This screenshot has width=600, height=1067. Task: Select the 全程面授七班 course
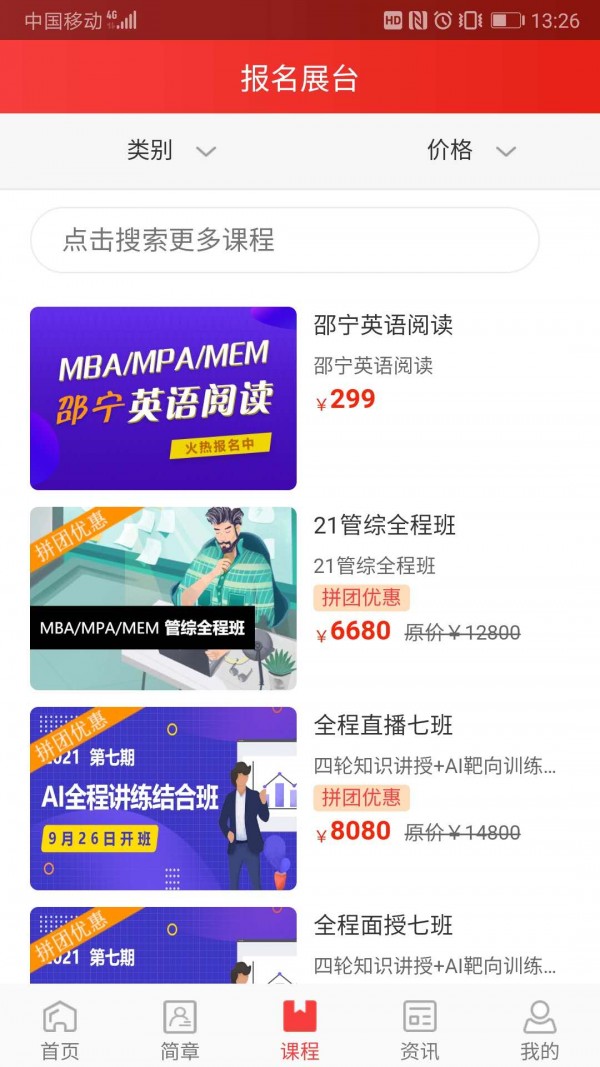point(384,925)
